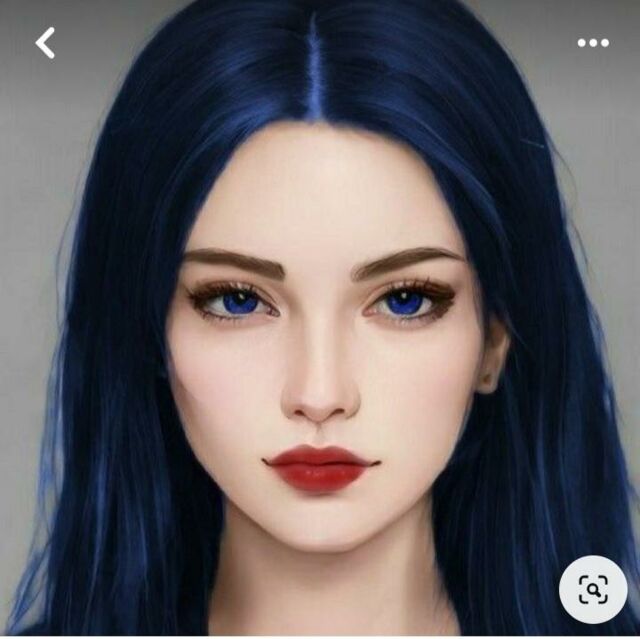Go back using the arrow icon
Screen dimensions: 640x639
click(45, 43)
